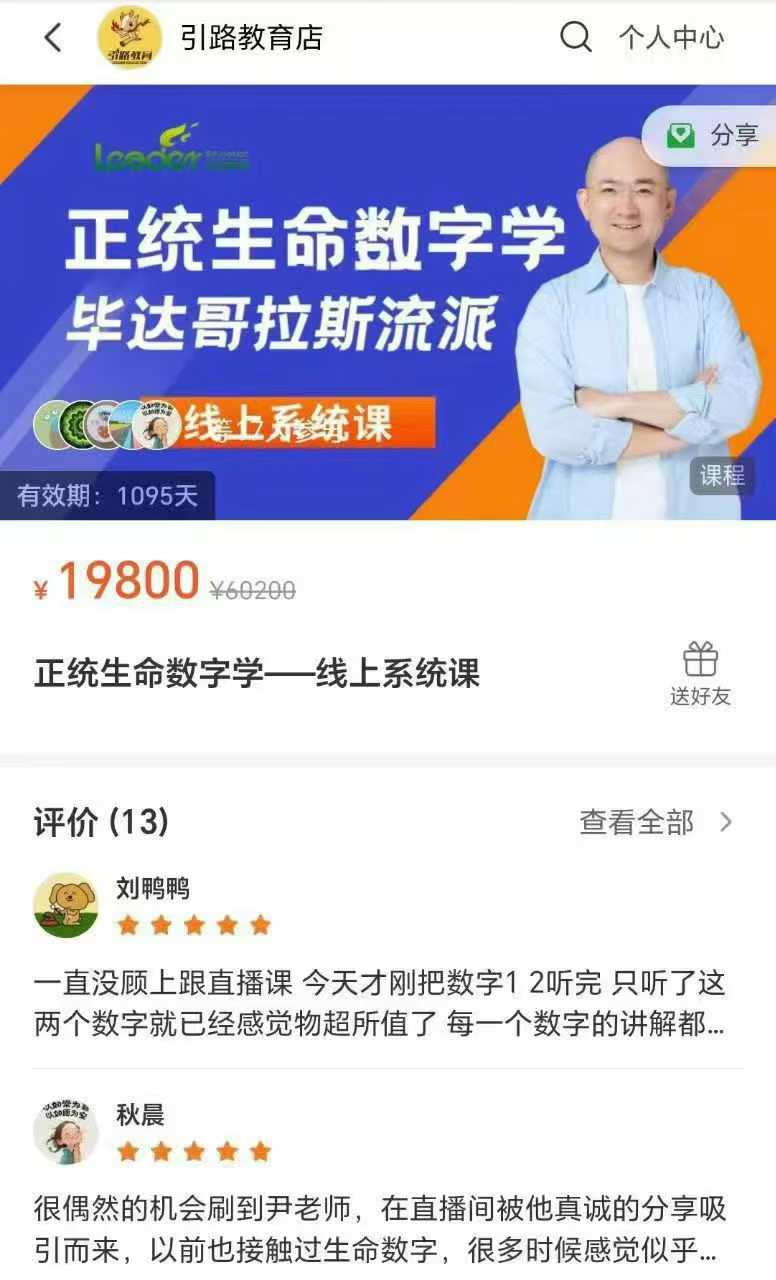
Task: Open the search magnifier icon
Action: tap(575, 38)
